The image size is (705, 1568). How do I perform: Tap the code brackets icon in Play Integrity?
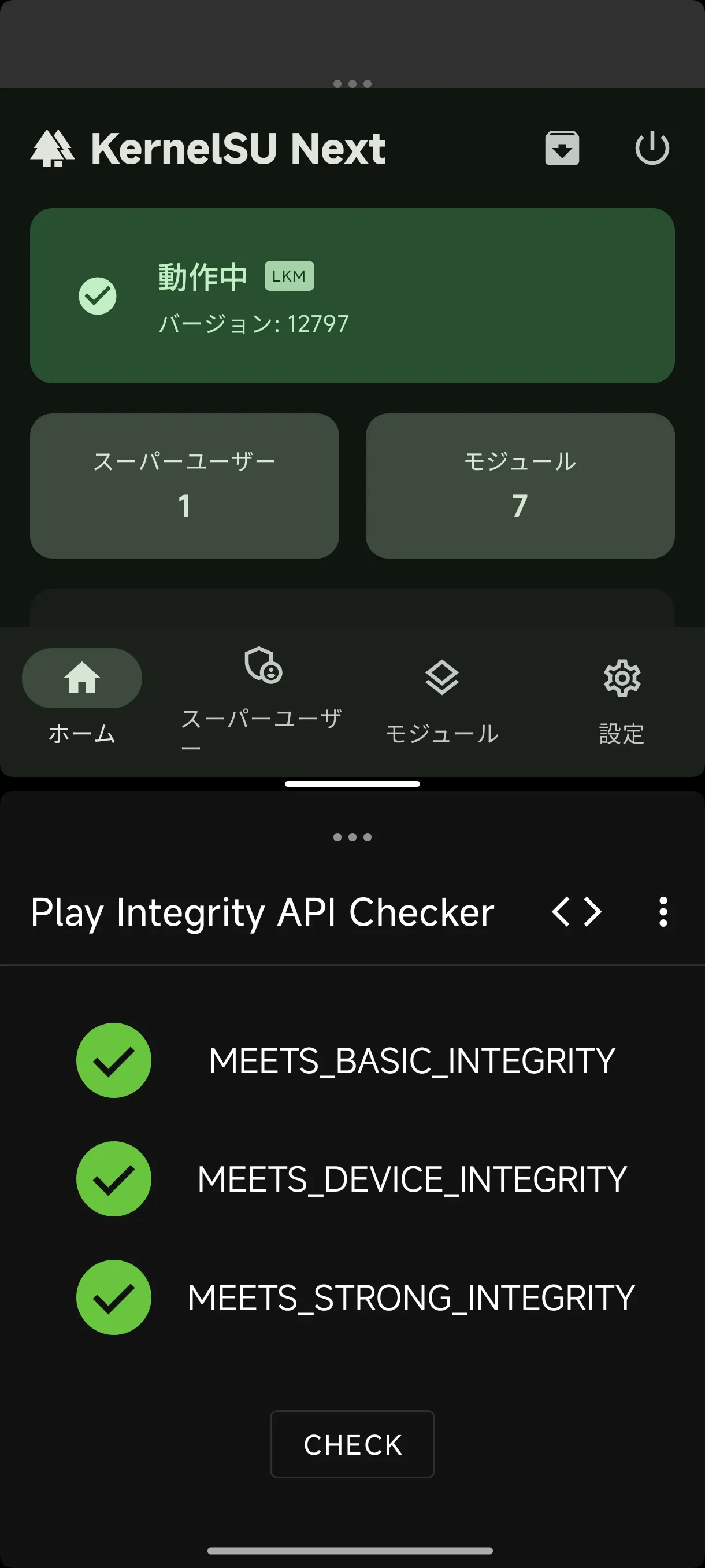[x=577, y=912]
